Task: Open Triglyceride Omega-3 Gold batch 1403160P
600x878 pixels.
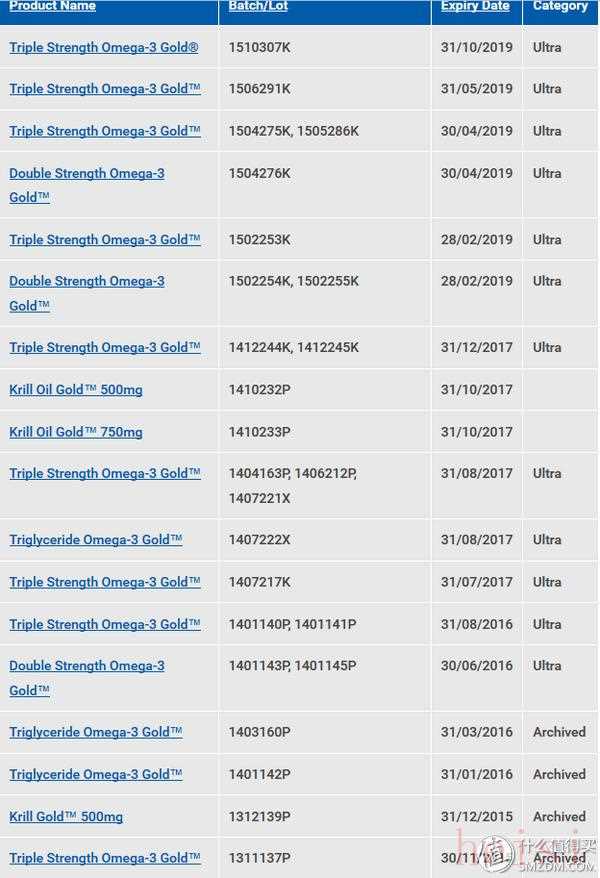Action: [x=96, y=732]
